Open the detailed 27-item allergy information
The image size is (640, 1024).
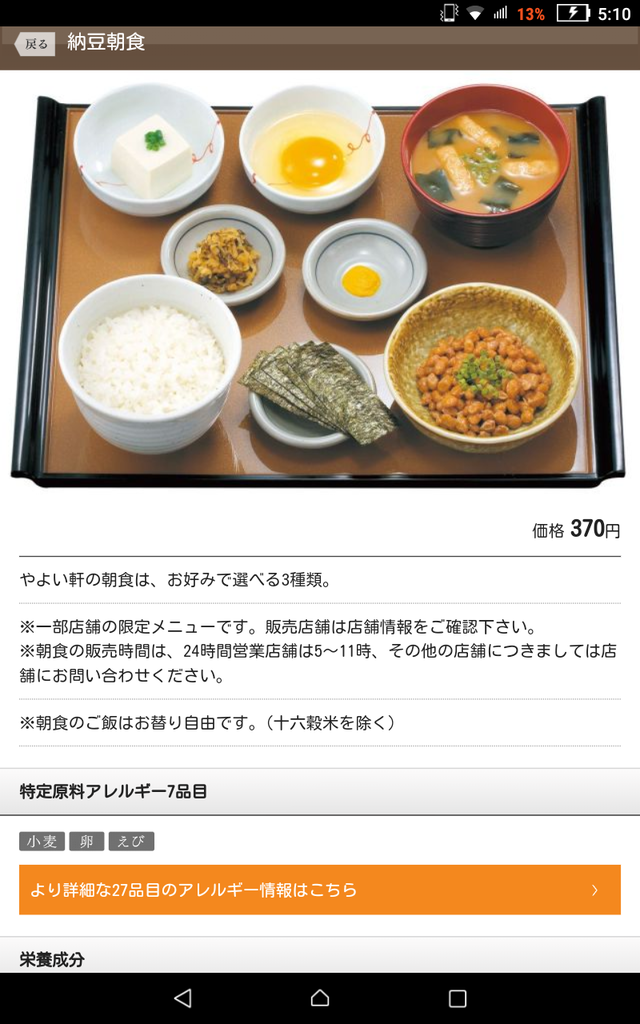(x=319, y=889)
